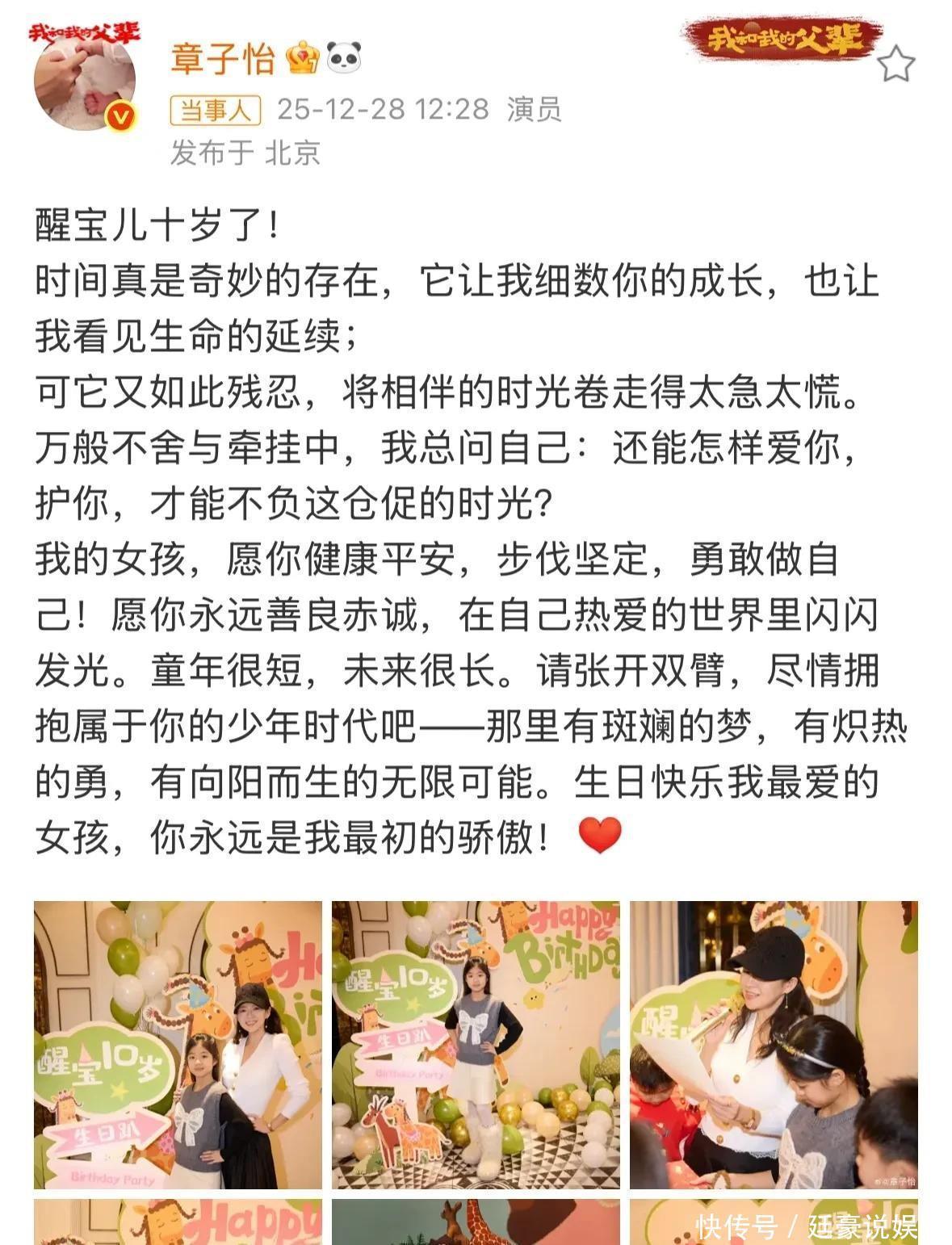
Task: Open third photo with woman holding microphone
Action: tap(774, 1045)
